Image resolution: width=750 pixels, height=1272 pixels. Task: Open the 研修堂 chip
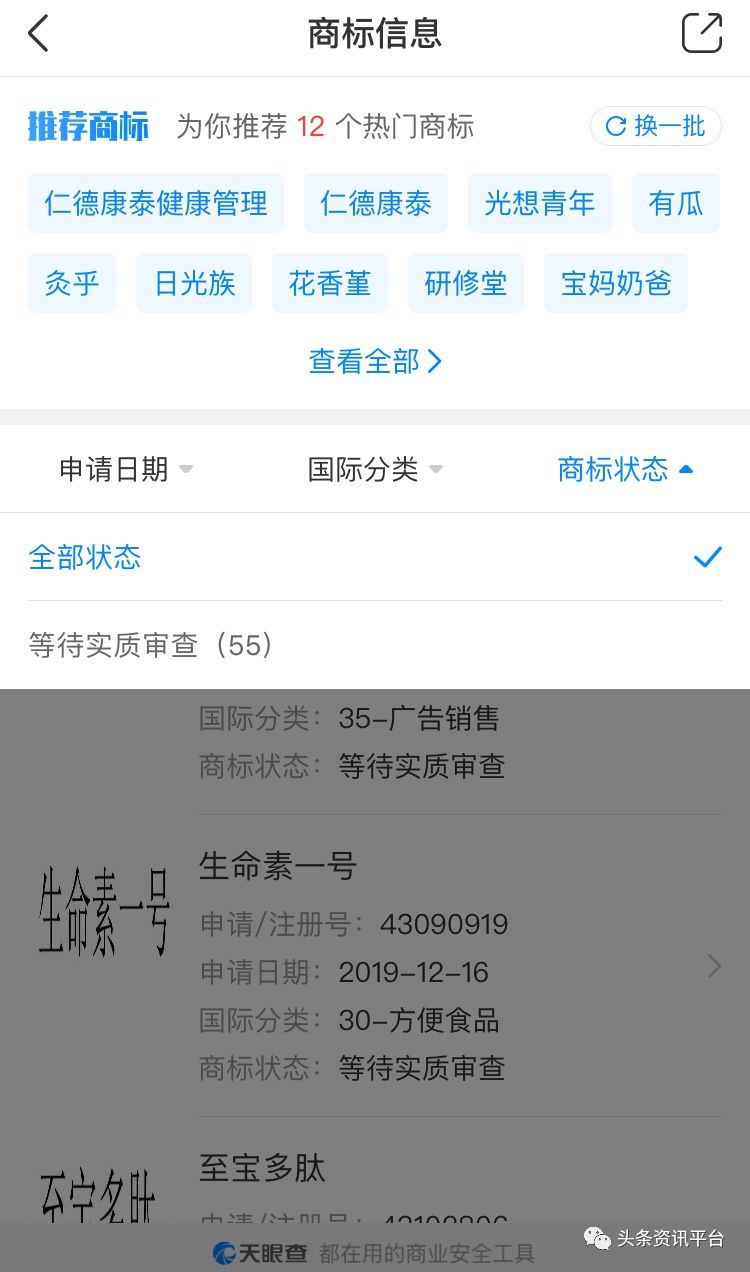(466, 283)
